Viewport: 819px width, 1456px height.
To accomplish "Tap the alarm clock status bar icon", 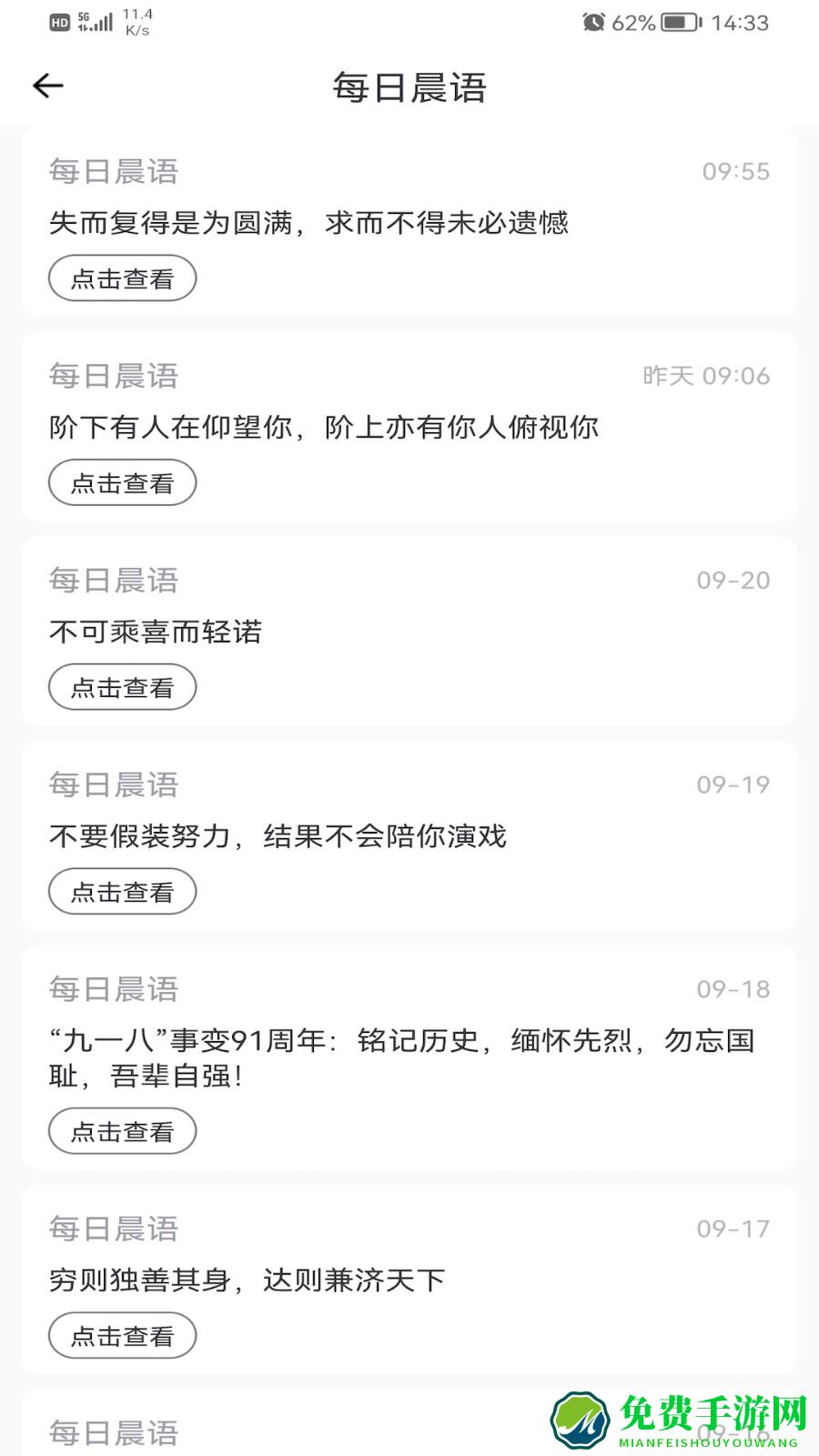I will [x=592, y=22].
